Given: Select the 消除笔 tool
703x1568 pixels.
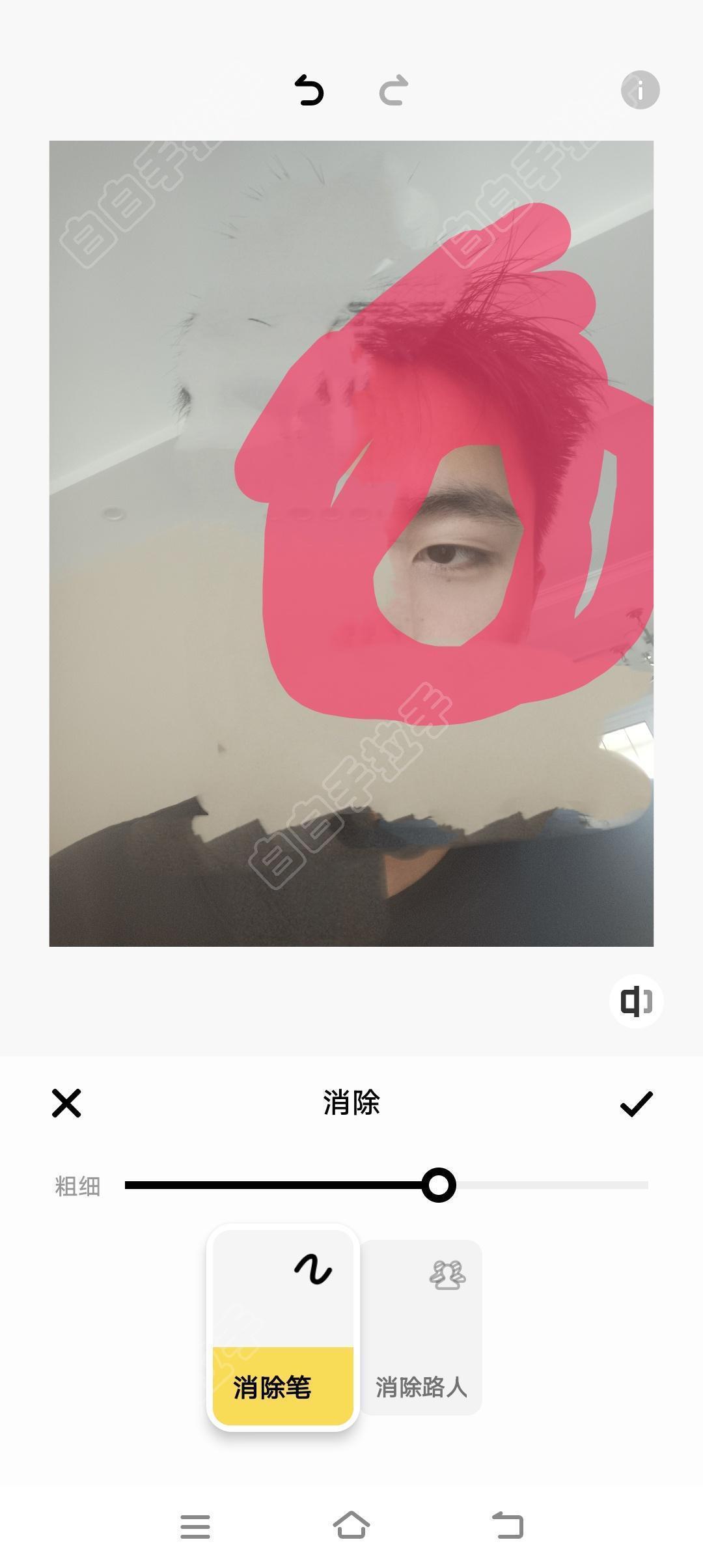Looking at the screenshot, I should [283, 1327].
